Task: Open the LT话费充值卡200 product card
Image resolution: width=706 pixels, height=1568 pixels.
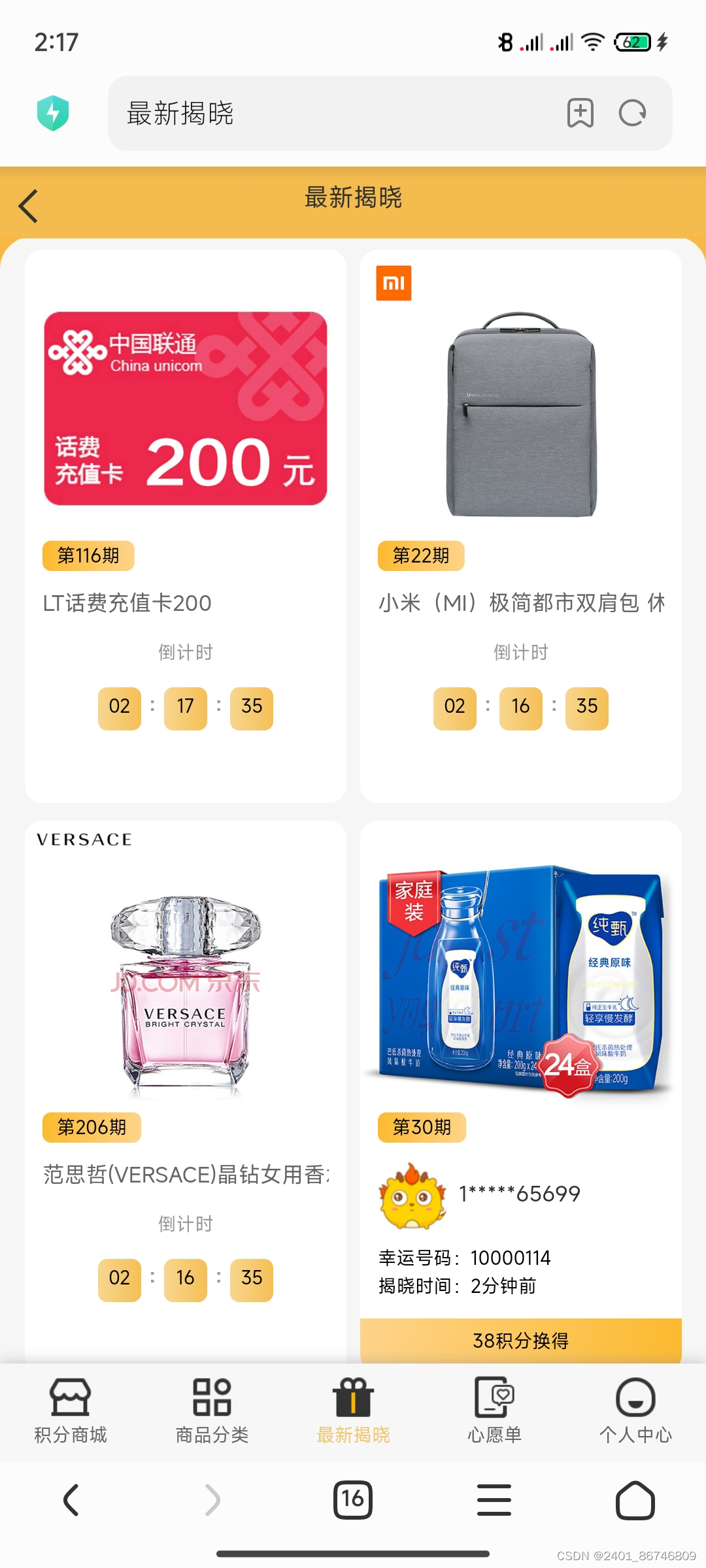Action: click(x=186, y=526)
